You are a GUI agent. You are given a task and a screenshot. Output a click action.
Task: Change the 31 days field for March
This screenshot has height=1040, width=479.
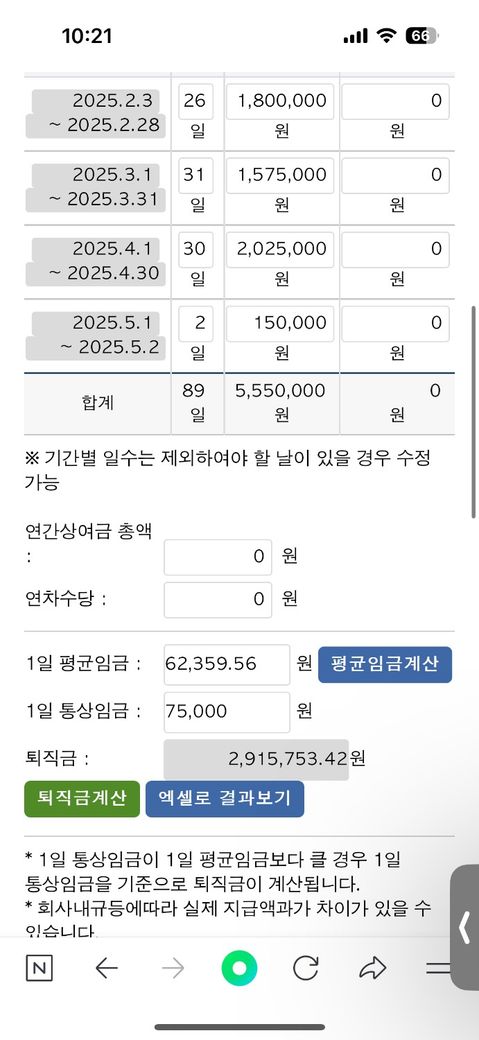[196, 175]
